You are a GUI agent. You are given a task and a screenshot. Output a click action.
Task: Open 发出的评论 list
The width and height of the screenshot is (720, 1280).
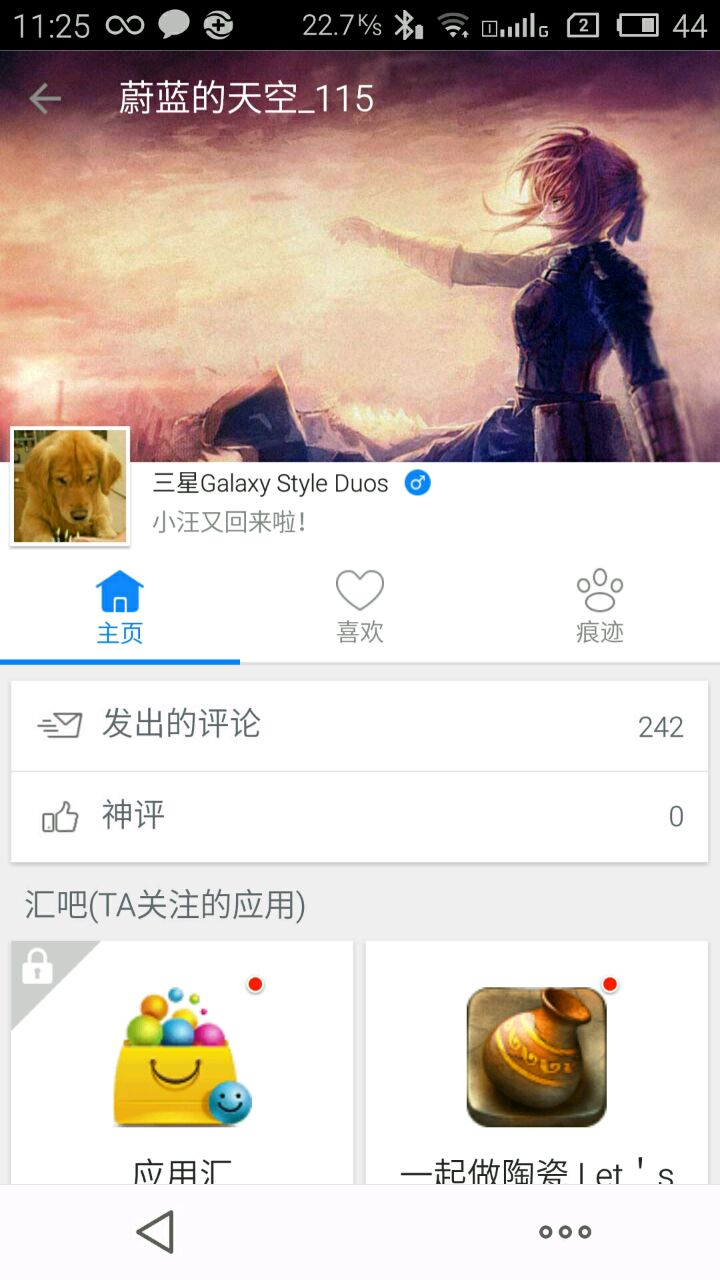tap(360, 726)
